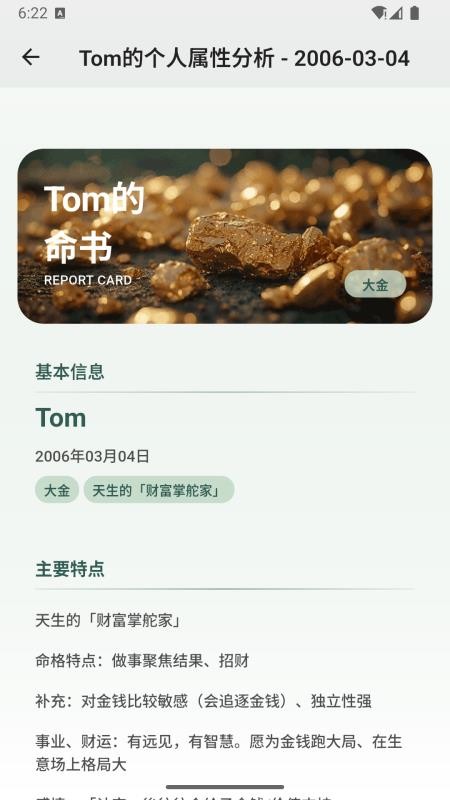Viewport: 450px width, 800px height.
Task: Go back using the top-left arrow
Action: coord(31,58)
